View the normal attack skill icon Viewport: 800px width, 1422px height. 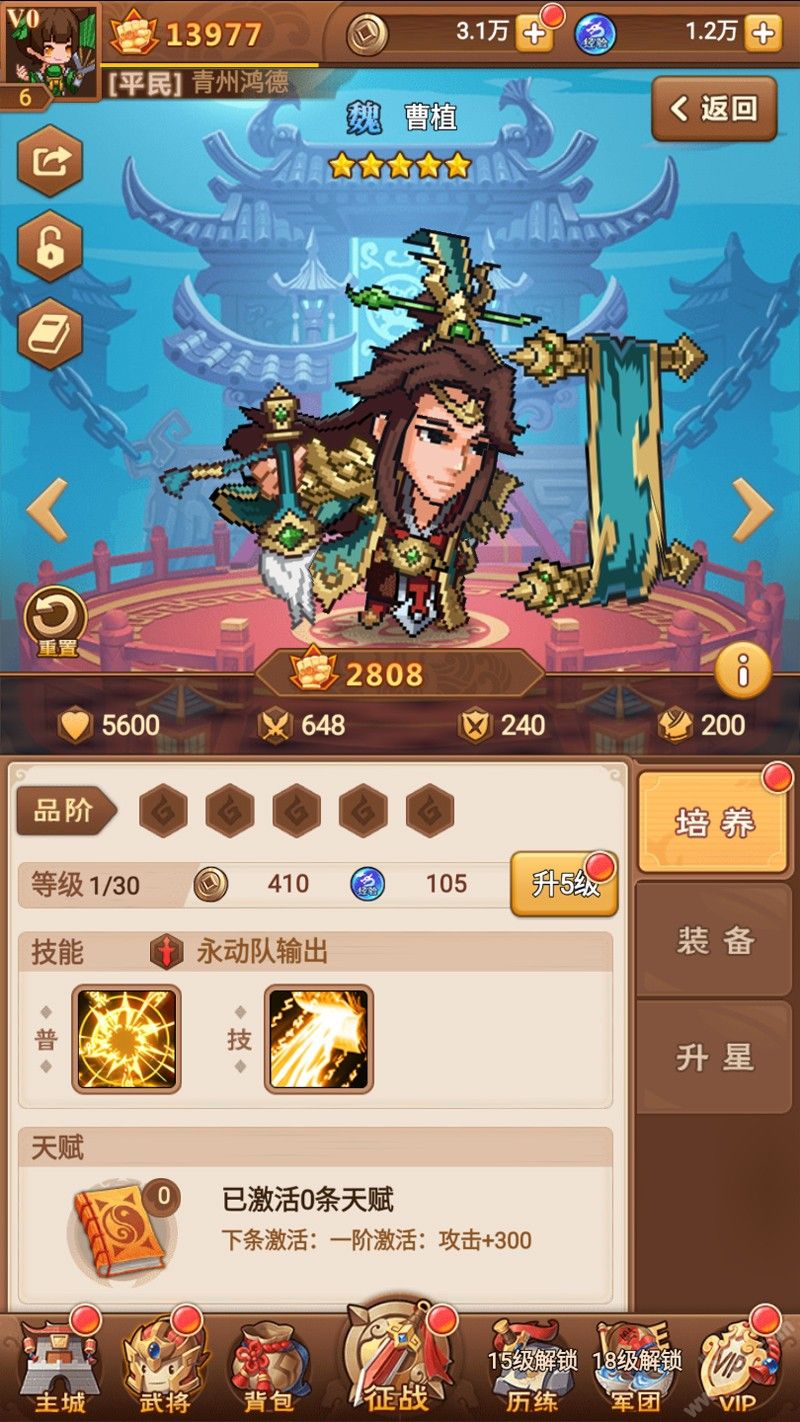coord(127,1039)
